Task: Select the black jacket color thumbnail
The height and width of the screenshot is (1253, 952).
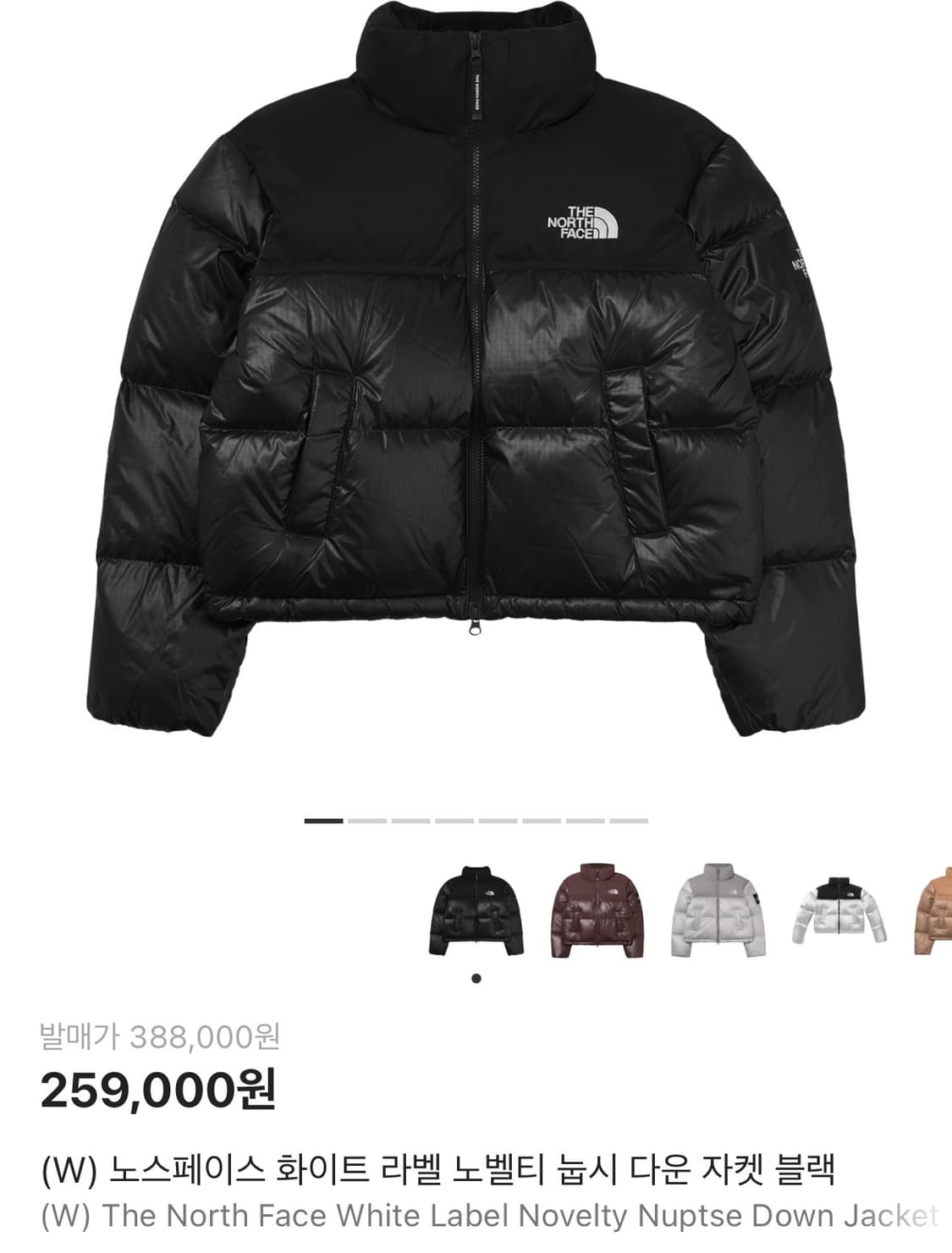Action: click(476, 914)
